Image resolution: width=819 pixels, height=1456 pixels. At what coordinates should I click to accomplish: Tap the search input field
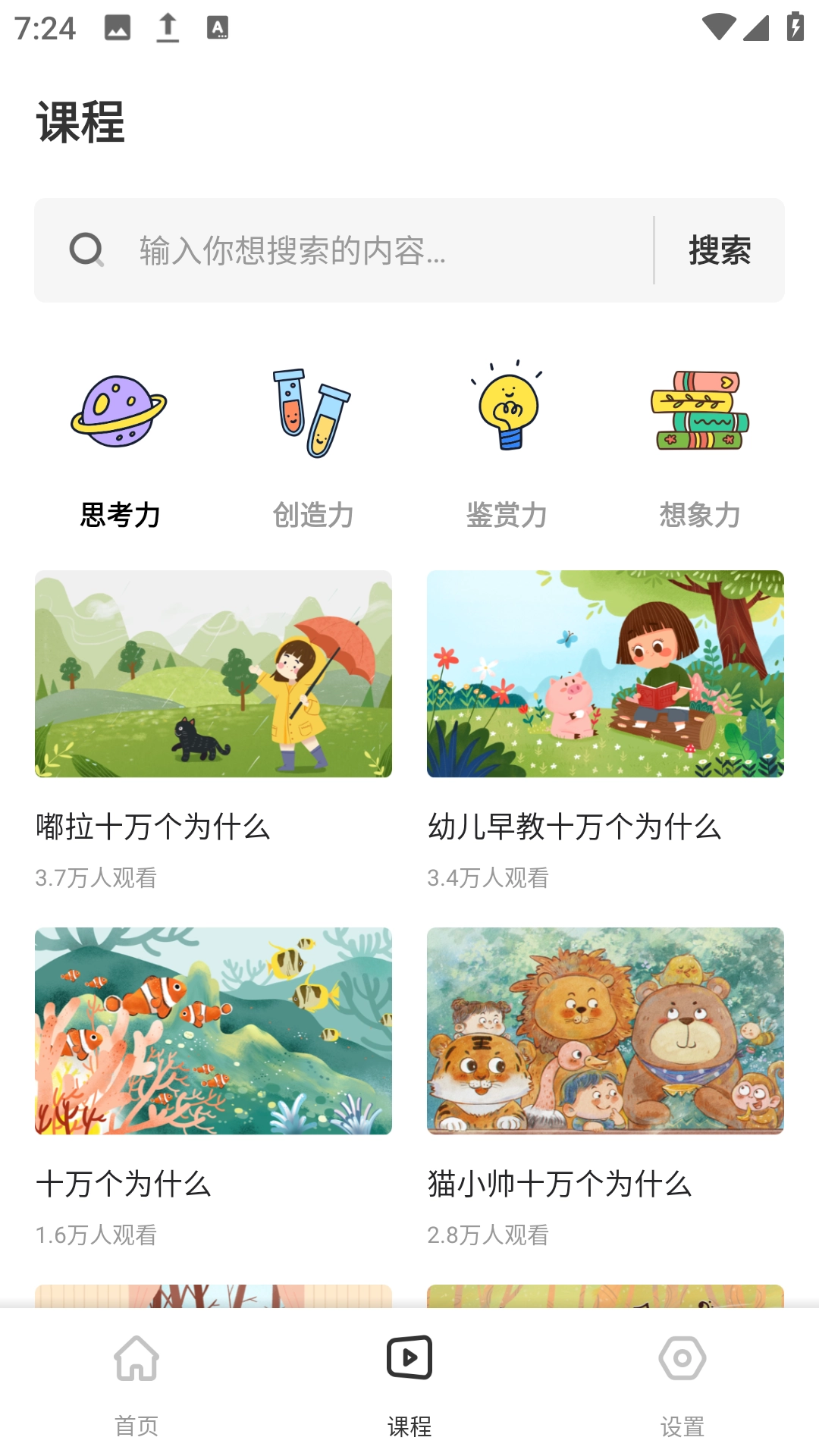tap(379, 250)
